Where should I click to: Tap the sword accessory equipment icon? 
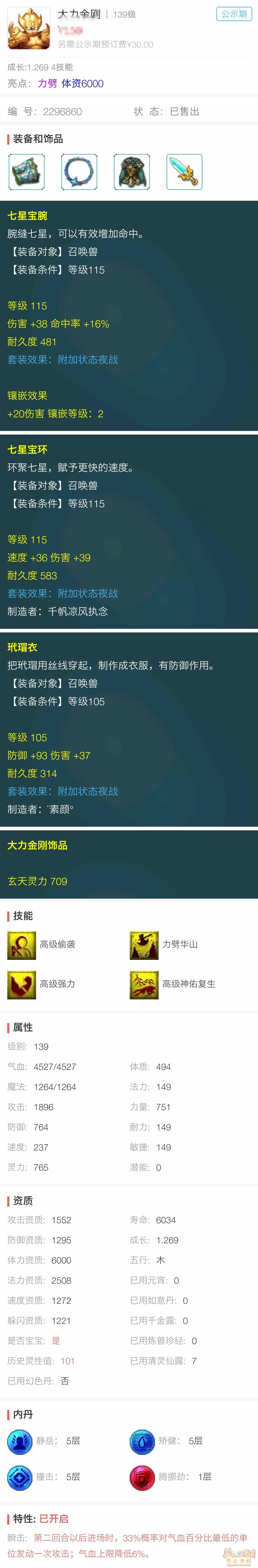point(184,172)
